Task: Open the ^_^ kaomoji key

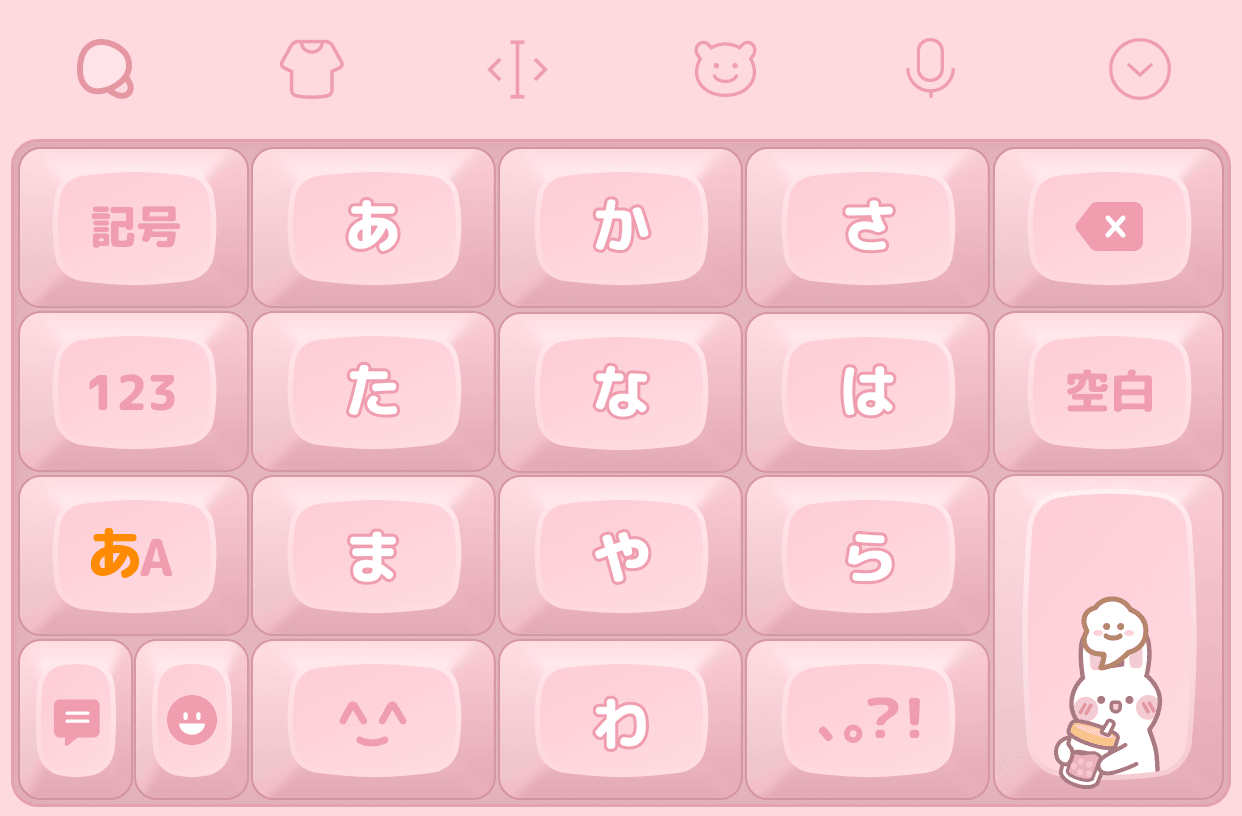Action: click(x=373, y=720)
